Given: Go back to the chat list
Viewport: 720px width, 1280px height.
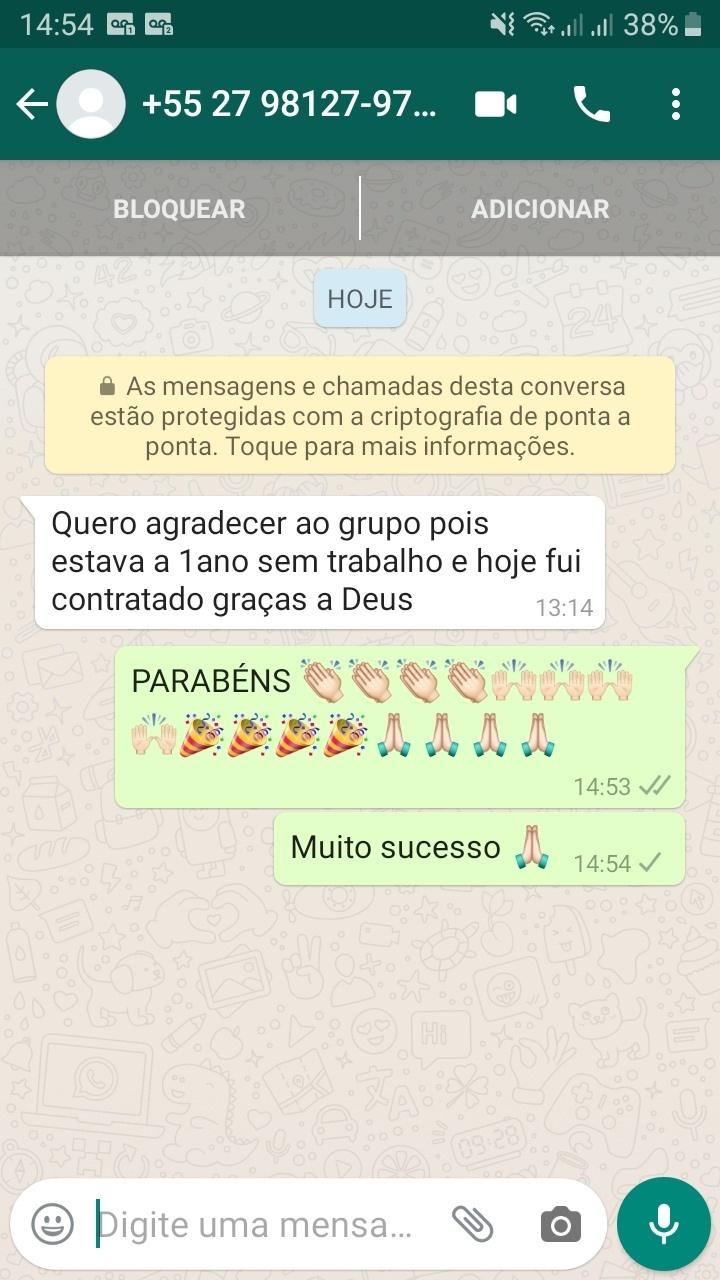Looking at the screenshot, I should [x=32, y=104].
